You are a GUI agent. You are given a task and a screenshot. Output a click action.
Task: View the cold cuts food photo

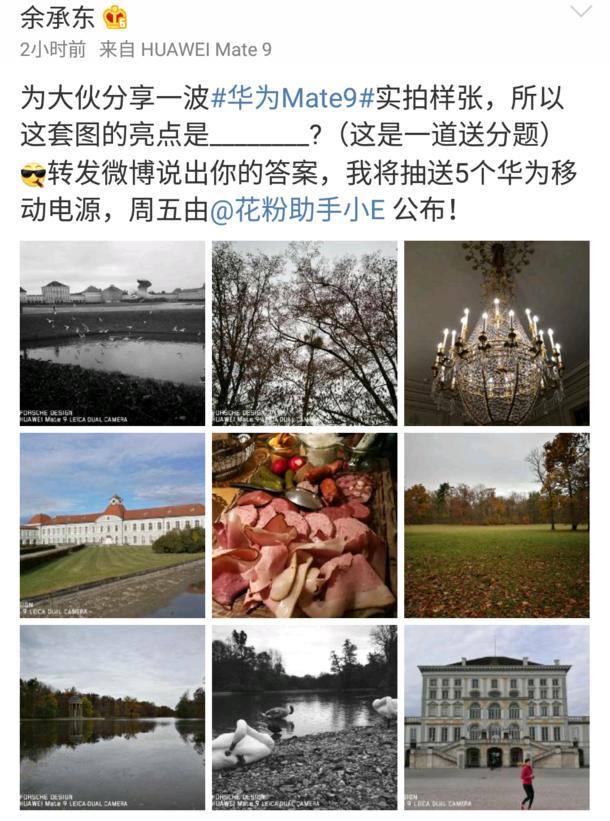point(304,524)
